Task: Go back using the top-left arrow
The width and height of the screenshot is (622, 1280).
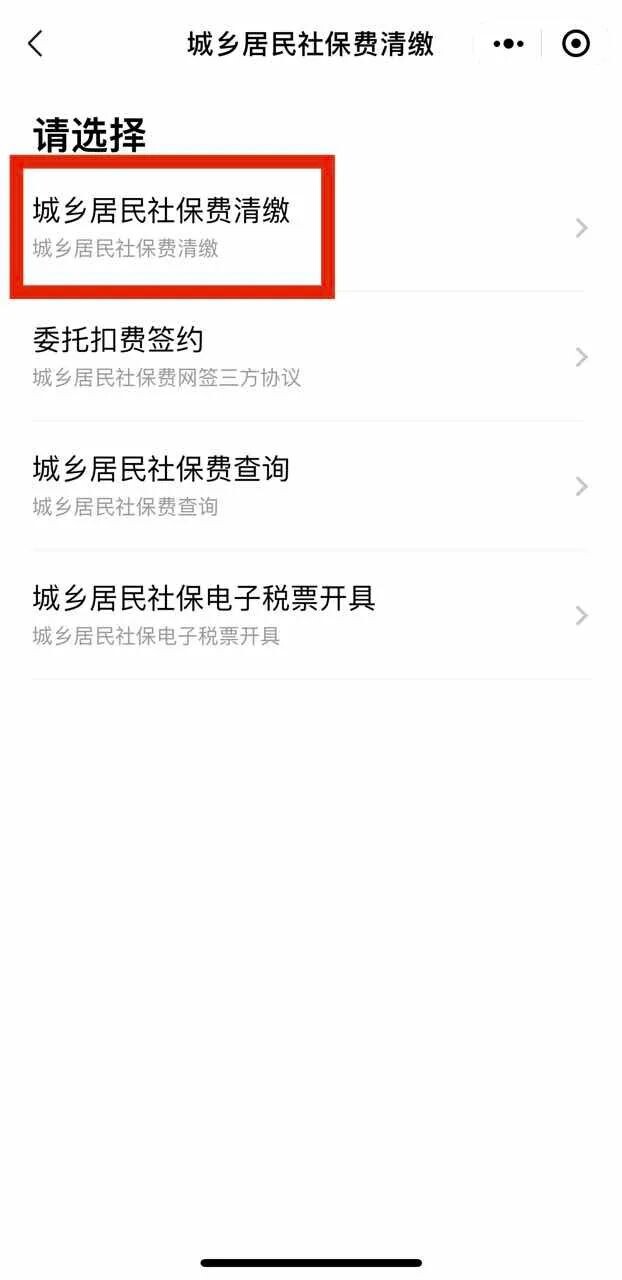Action: coord(36,44)
